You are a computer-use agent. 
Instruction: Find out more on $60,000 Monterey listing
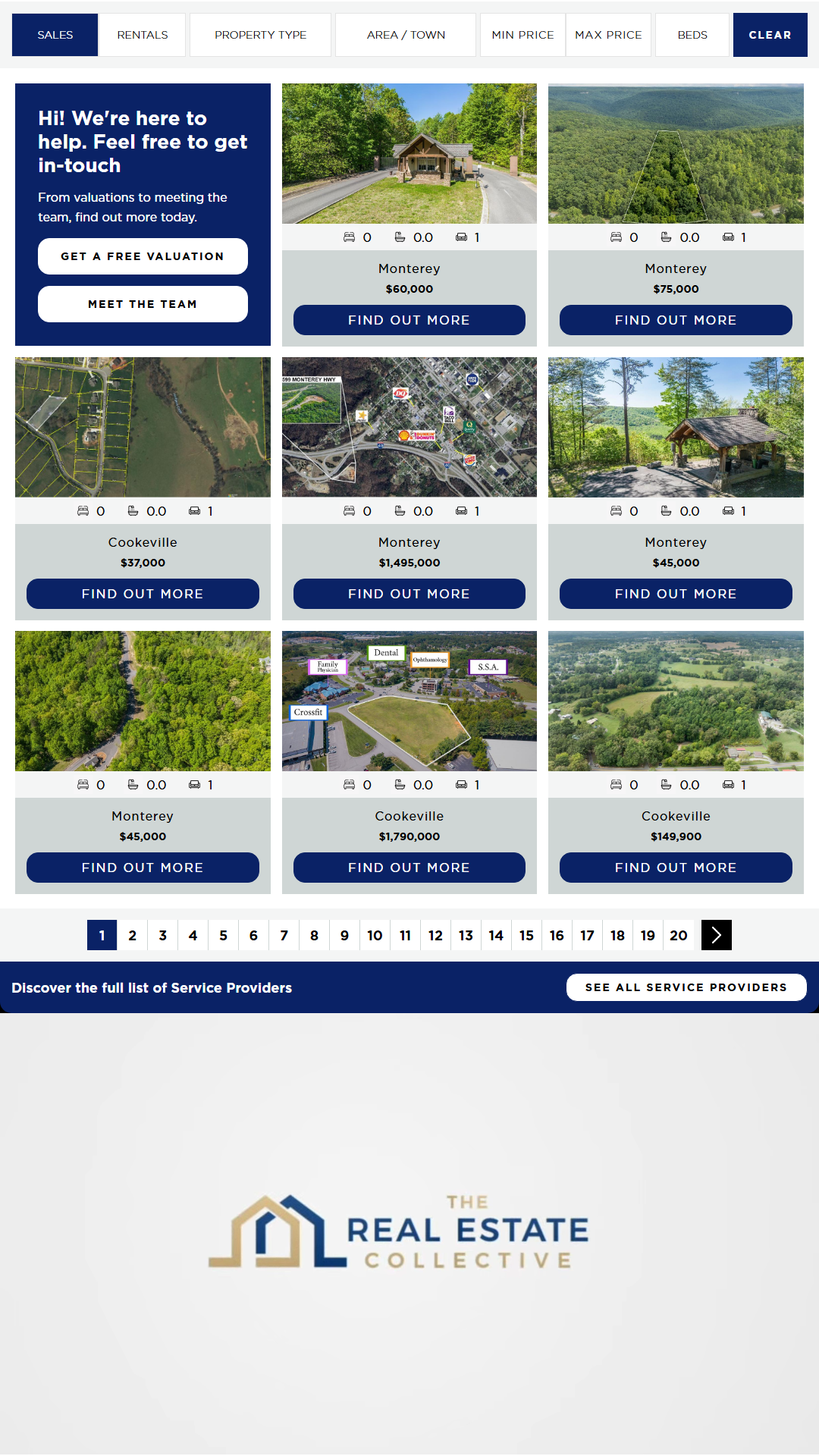(409, 320)
